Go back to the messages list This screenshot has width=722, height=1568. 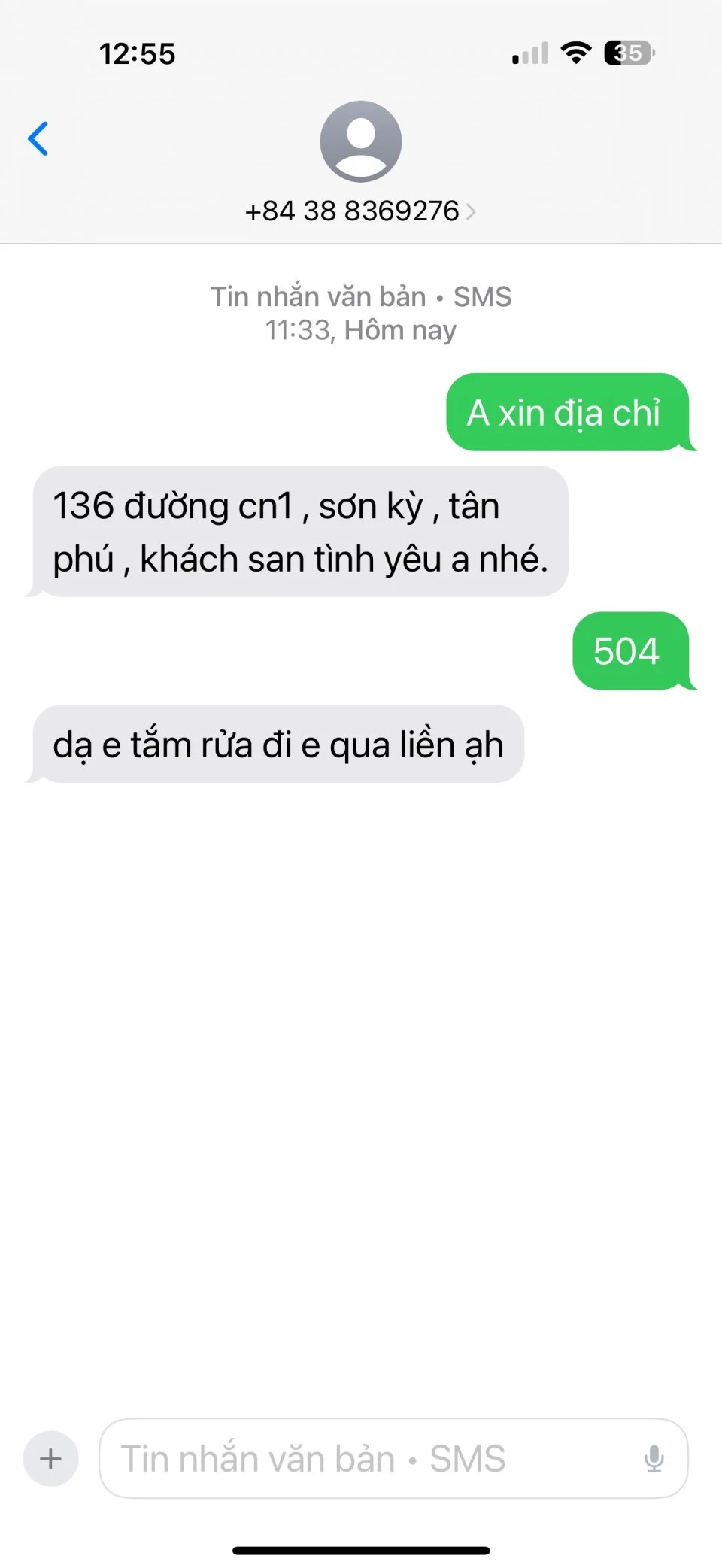[38, 139]
